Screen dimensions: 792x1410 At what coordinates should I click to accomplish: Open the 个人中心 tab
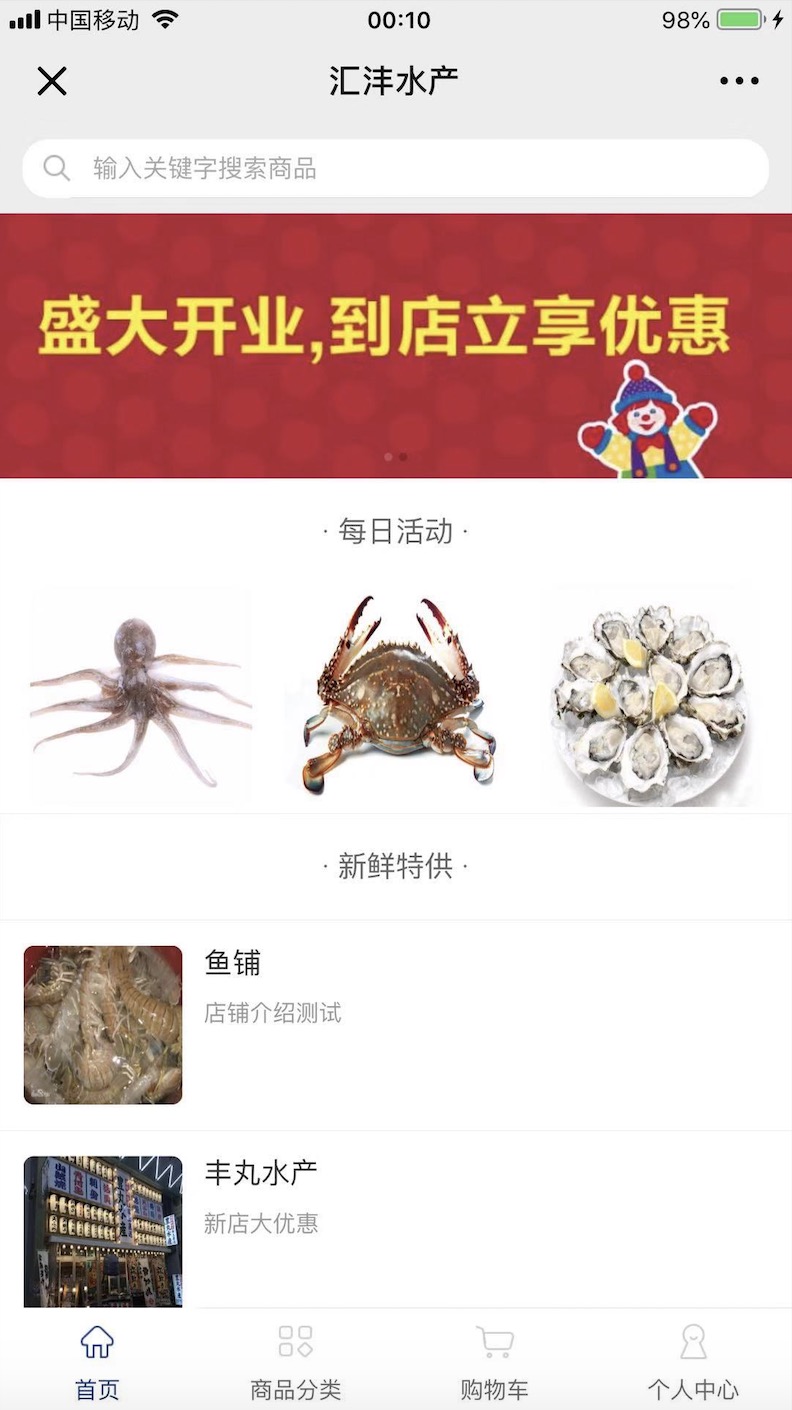coord(692,1360)
